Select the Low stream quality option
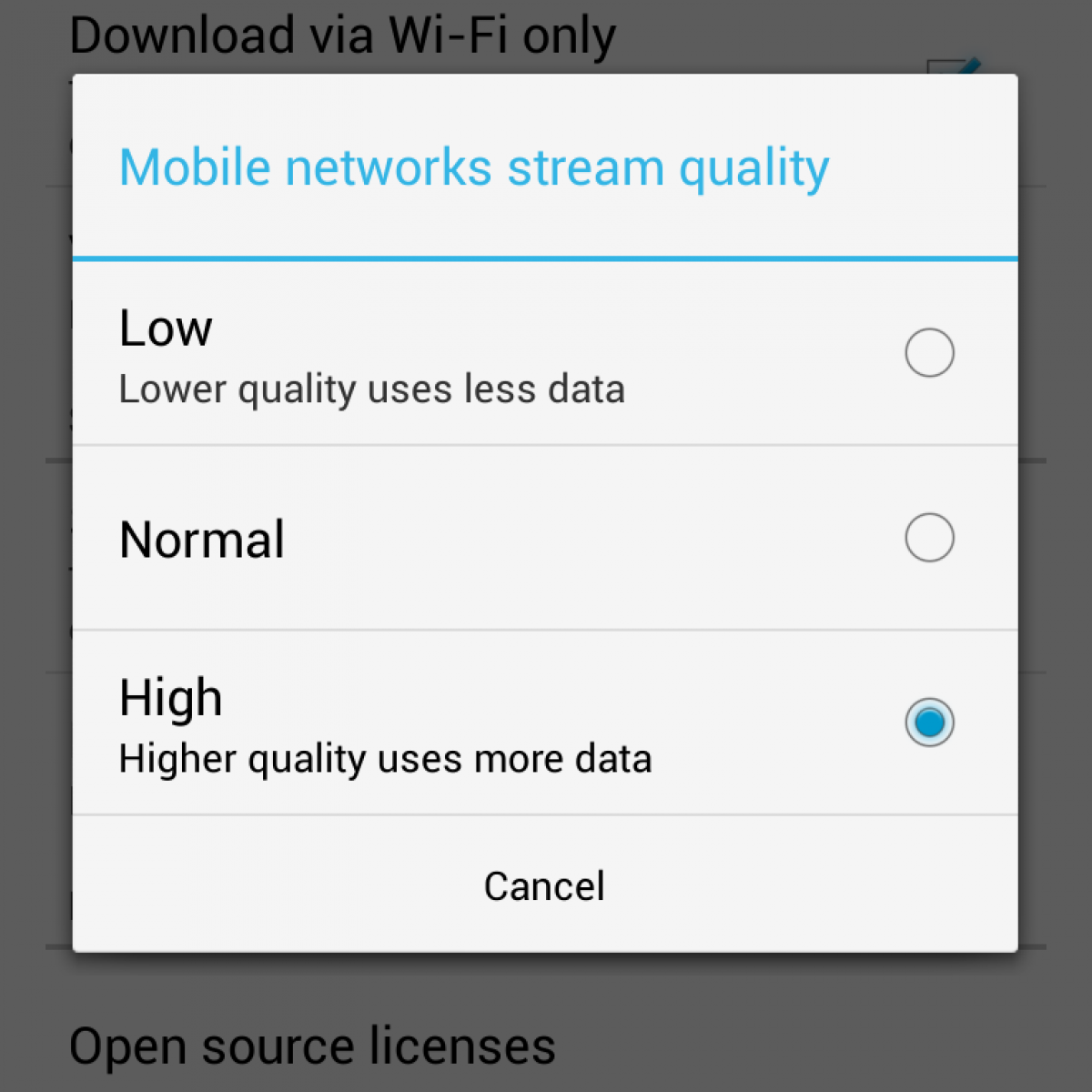Screen dimensions: 1092x1092 click(929, 353)
